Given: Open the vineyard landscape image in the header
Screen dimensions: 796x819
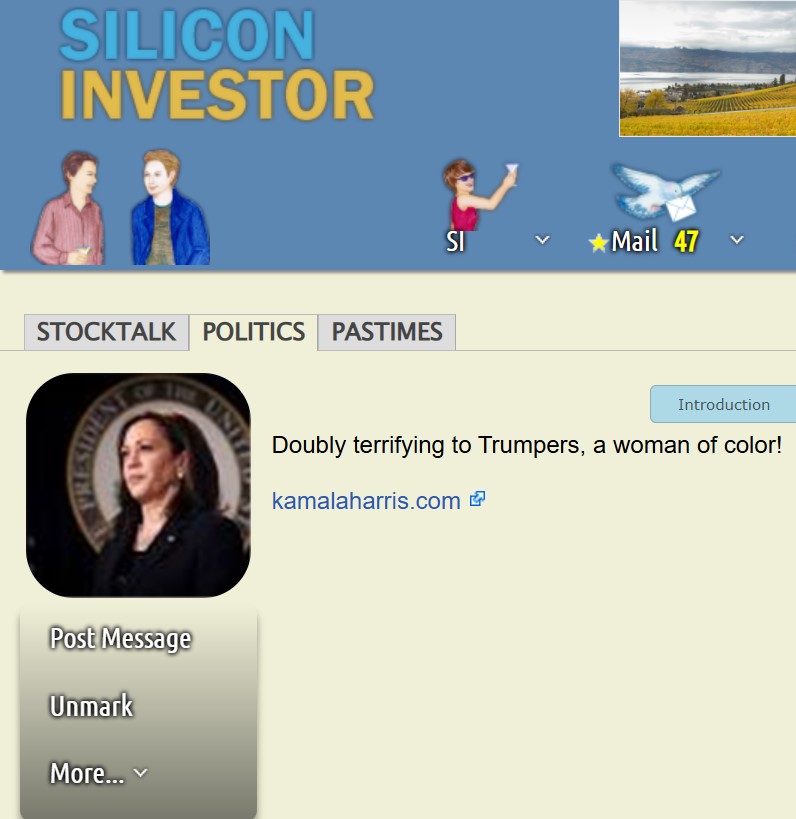Looking at the screenshot, I should pos(707,68).
